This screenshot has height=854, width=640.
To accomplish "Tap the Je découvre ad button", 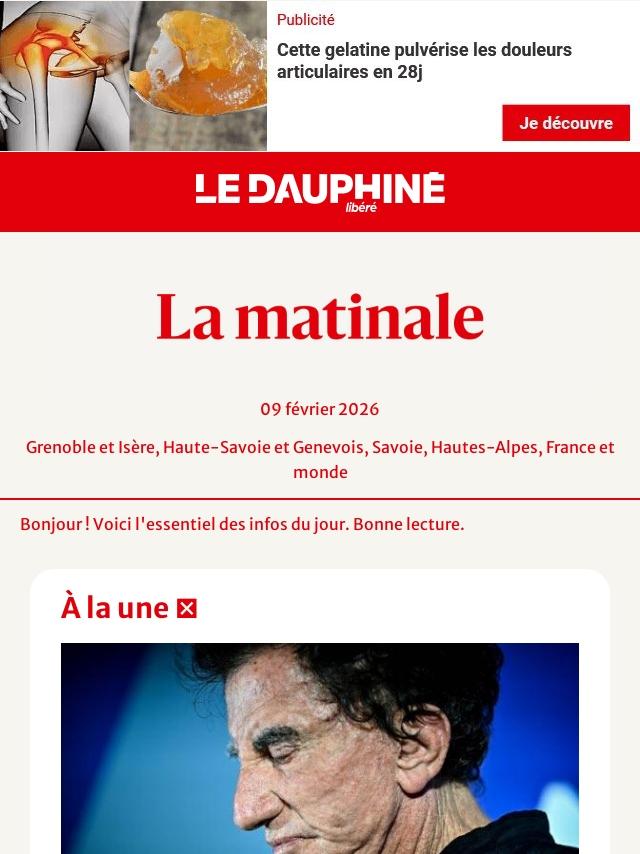I will pyautogui.click(x=565, y=123).
